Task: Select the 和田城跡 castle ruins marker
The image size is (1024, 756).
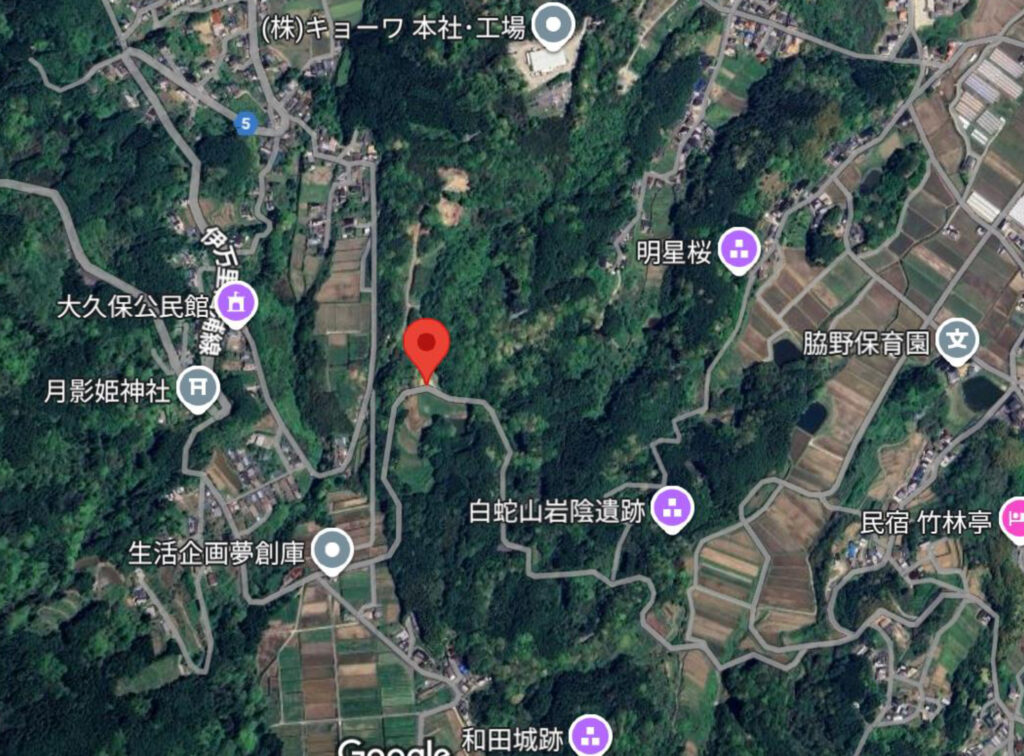Action: (591, 738)
